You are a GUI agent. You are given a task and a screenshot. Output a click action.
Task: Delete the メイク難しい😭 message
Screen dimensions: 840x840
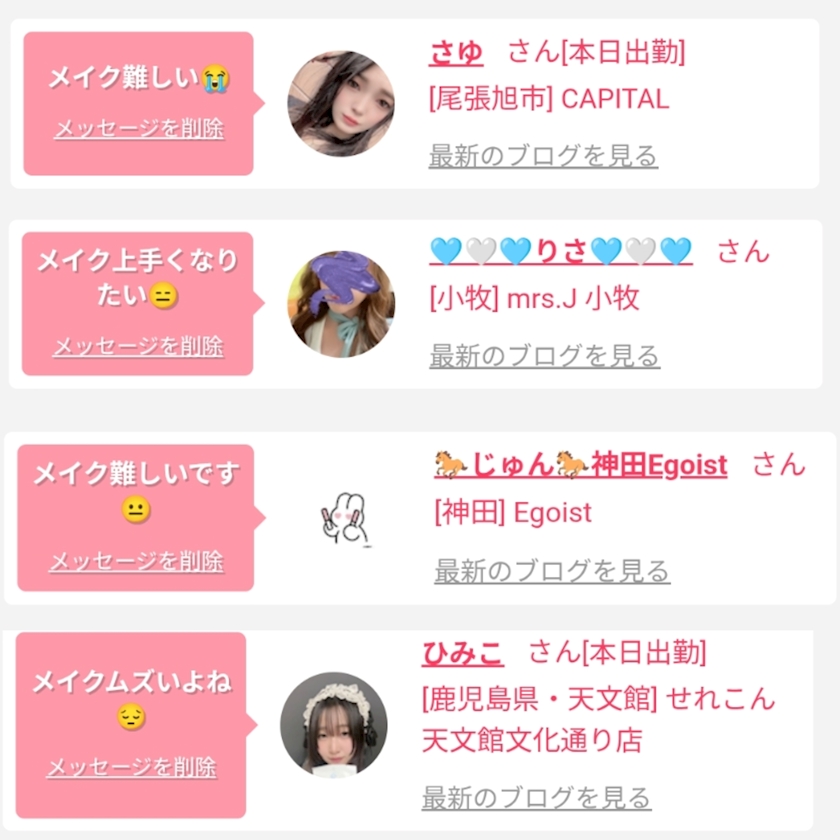point(139,129)
